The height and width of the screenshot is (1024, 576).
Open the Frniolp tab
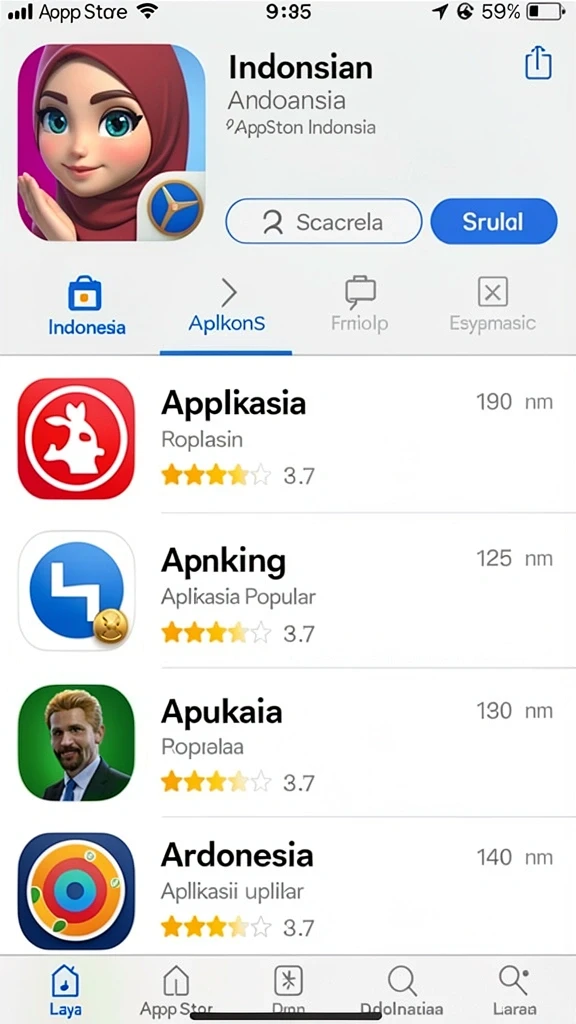(360, 306)
